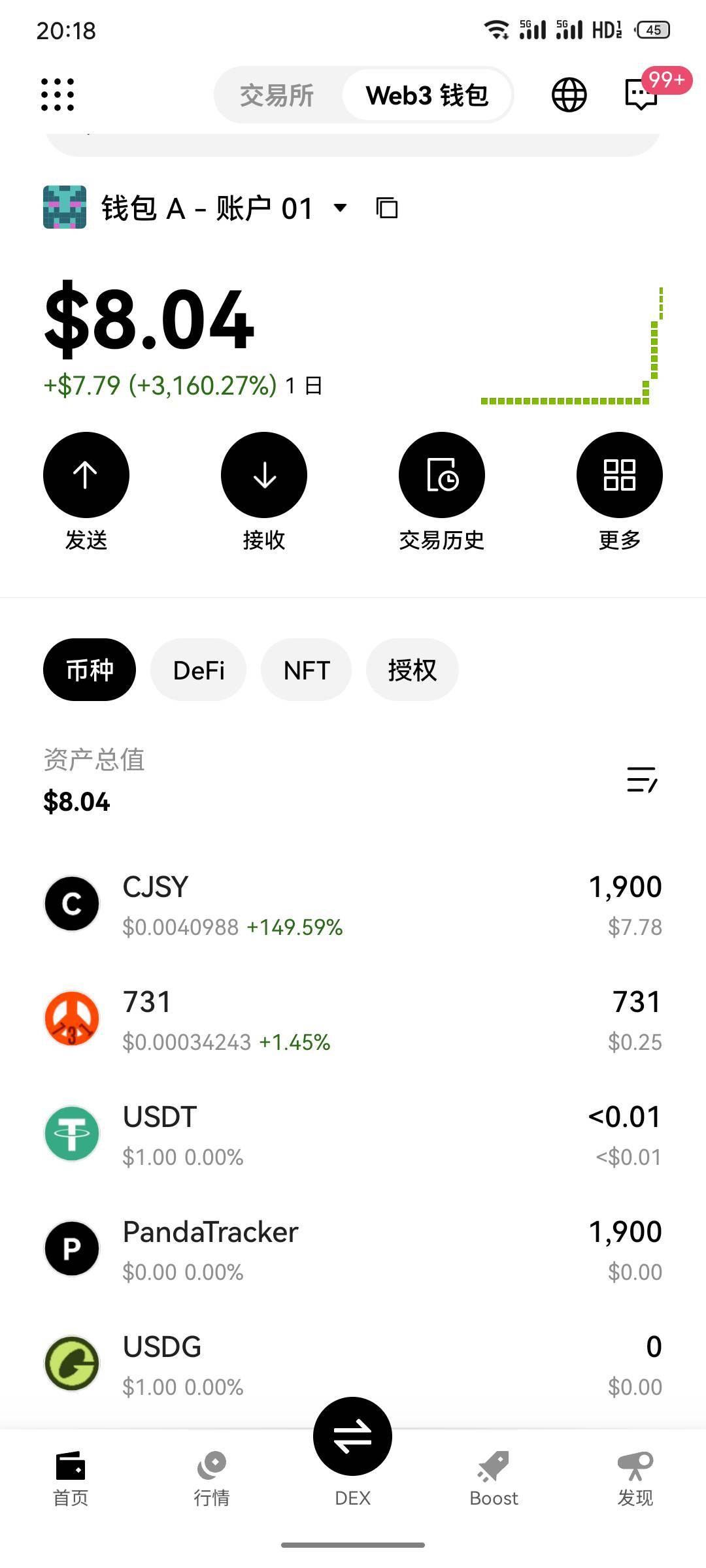Switch to the 交易所 tab
This screenshot has height=1568, width=706.
[x=277, y=95]
